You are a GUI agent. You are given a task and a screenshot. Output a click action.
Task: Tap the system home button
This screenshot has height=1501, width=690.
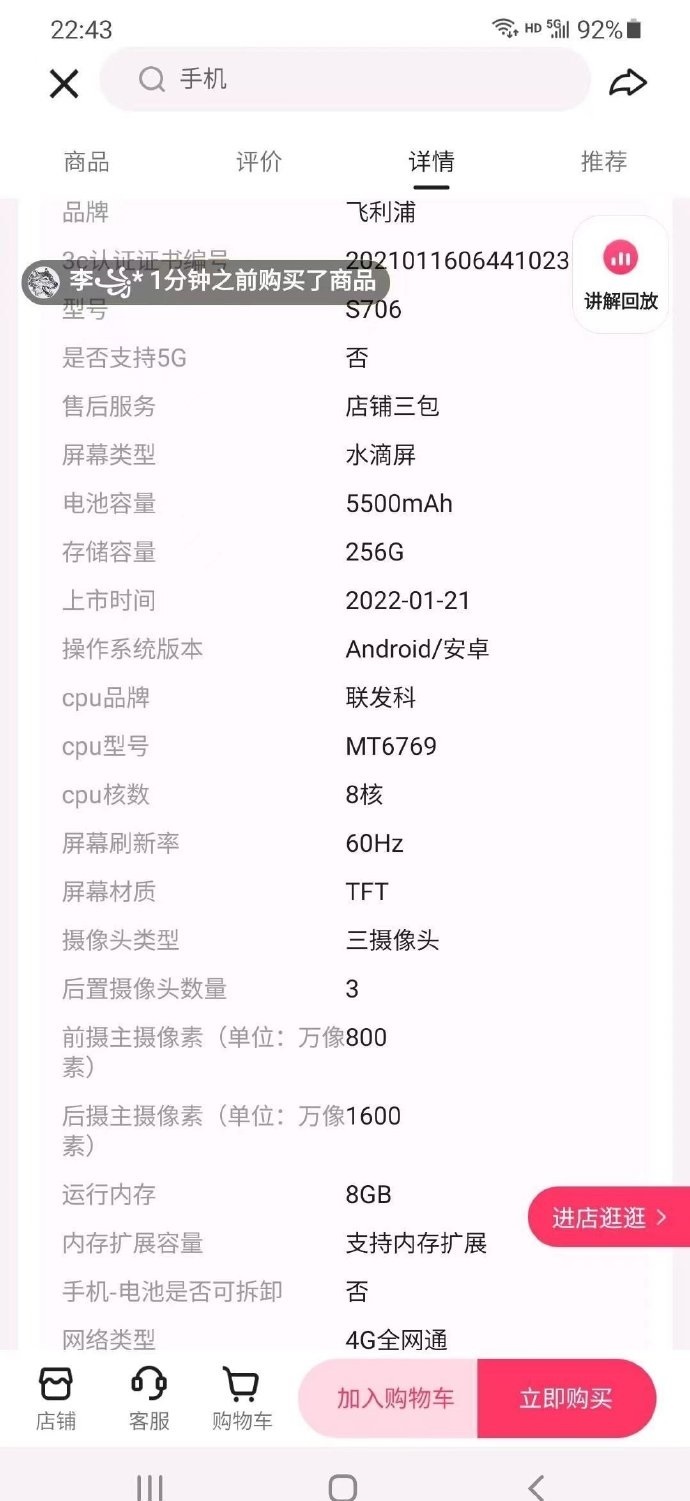[x=343, y=1487]
